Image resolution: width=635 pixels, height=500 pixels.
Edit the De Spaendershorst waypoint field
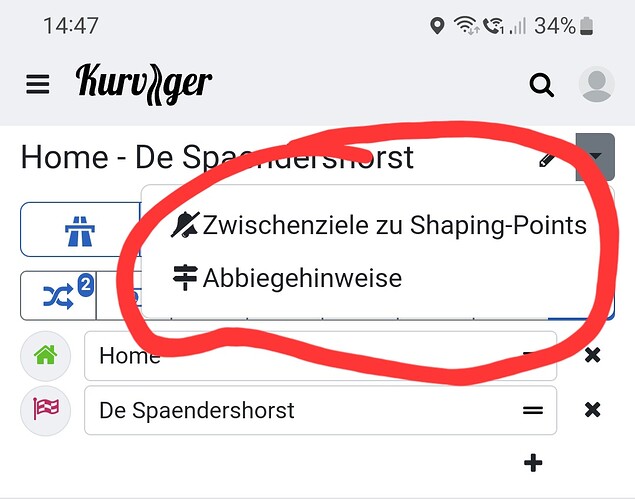coord(300,410)
